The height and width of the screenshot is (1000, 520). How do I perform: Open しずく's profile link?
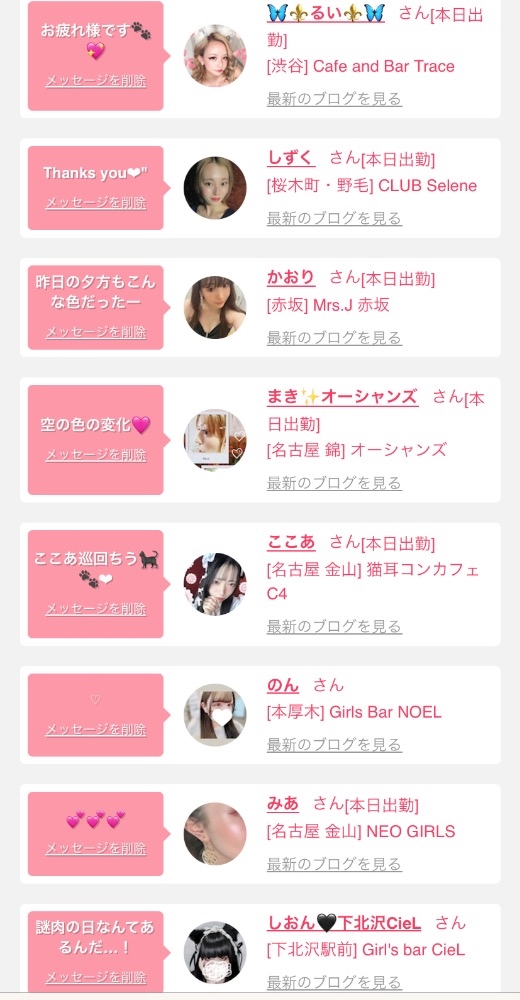pyautogui.click(x=291, y=158)
